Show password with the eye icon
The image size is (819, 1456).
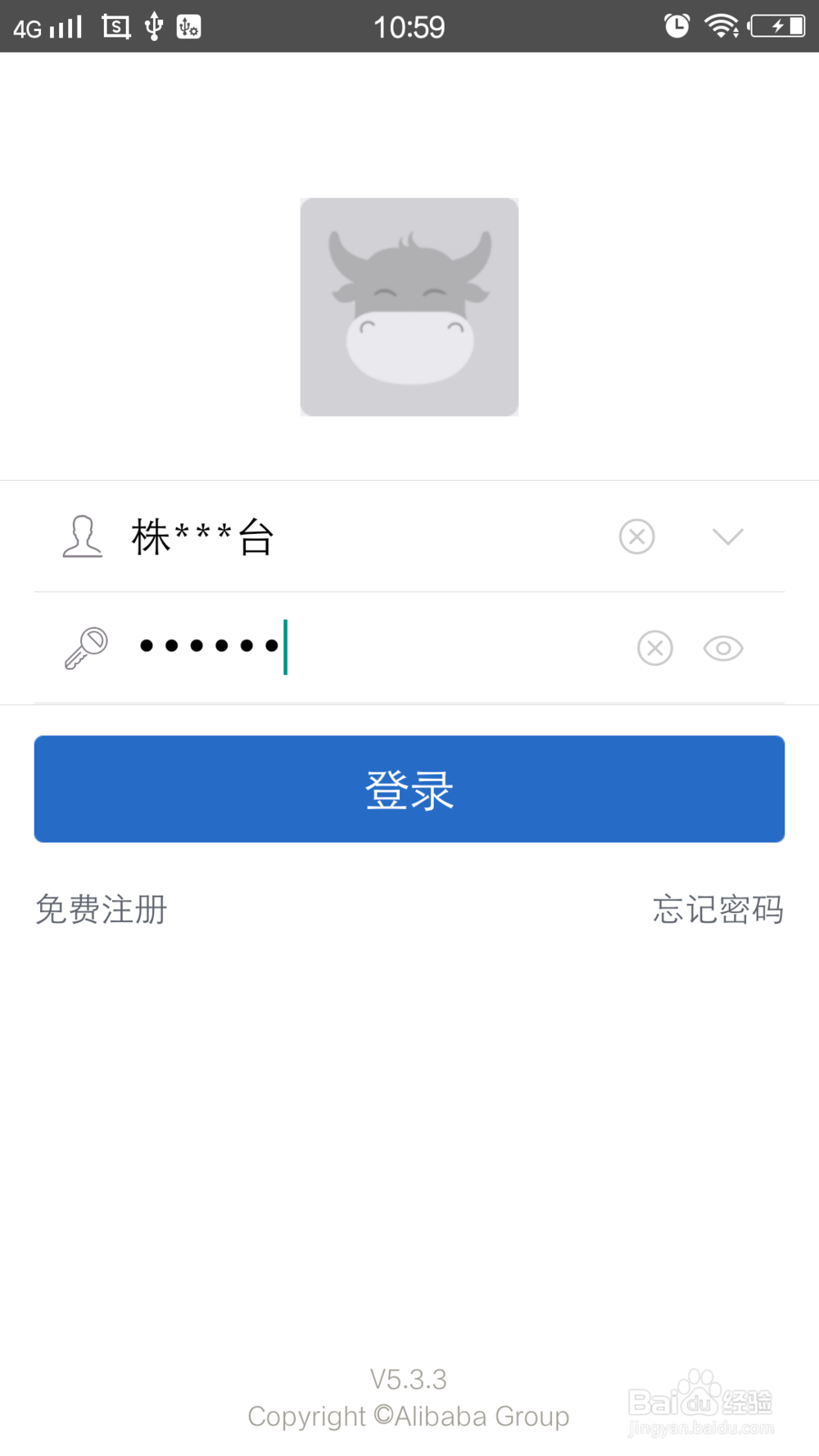(723, 649)
